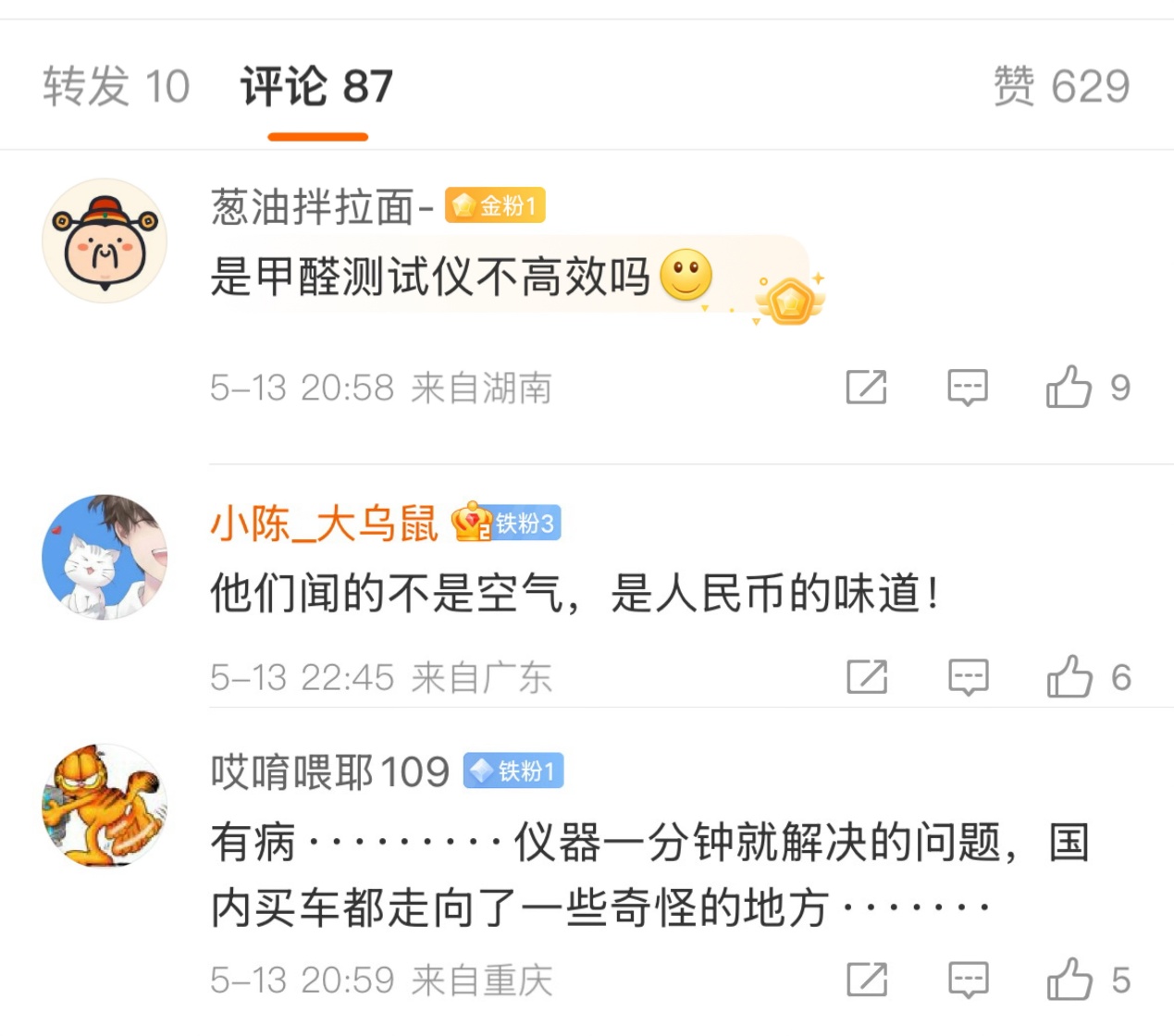
Task: Like the comment by 葱油拌拉面-
Action: coord(1069,388)
